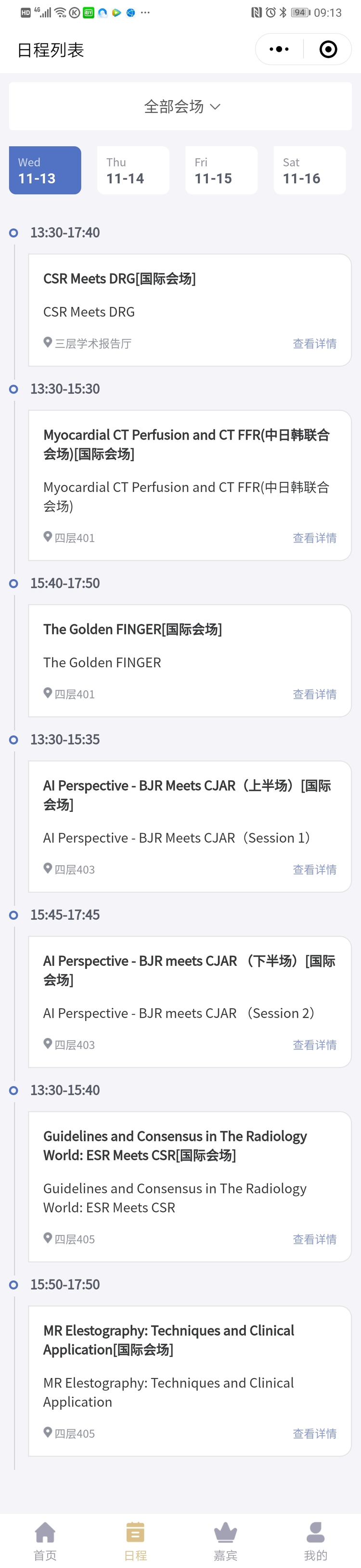Open the mini-program more options menu

point(279,50)
